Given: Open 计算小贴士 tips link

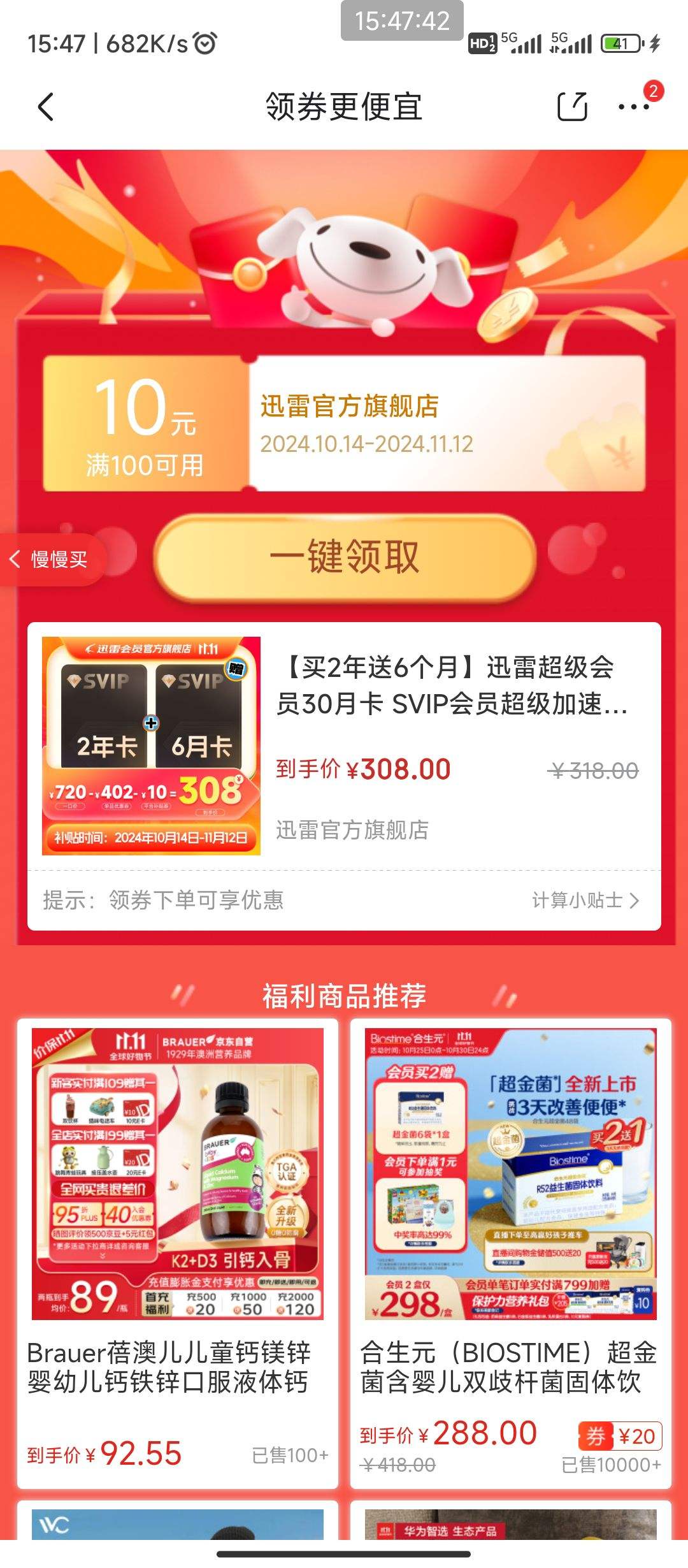Looking at the screenshot, I should click(x=585, y=900).
